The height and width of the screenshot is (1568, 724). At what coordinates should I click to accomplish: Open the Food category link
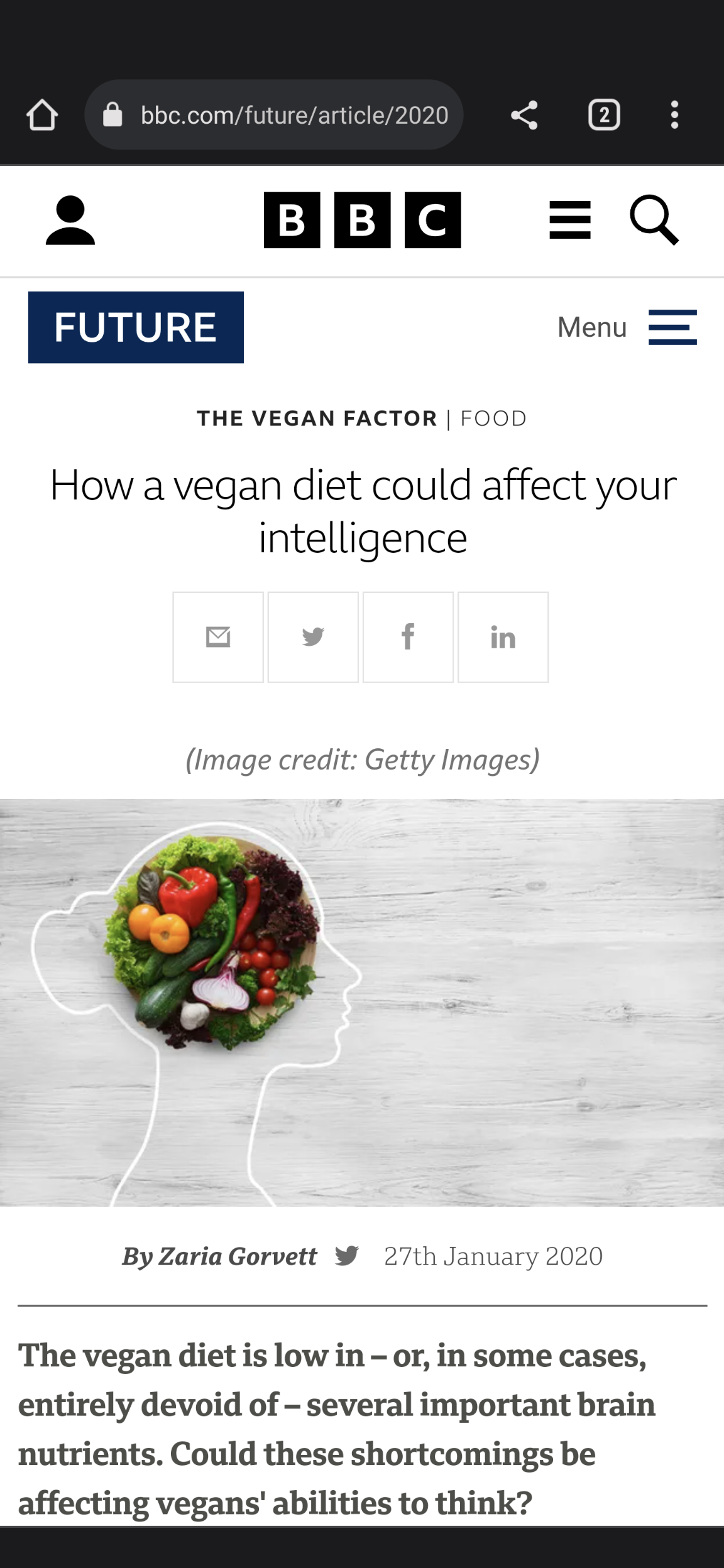(x=493, y=418)
